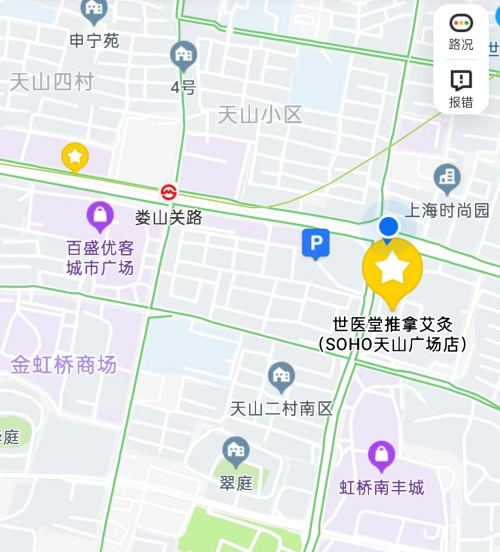500x552 pixels.
Task: Open the 翠庭 residential marker
Action: click(236, 452)
